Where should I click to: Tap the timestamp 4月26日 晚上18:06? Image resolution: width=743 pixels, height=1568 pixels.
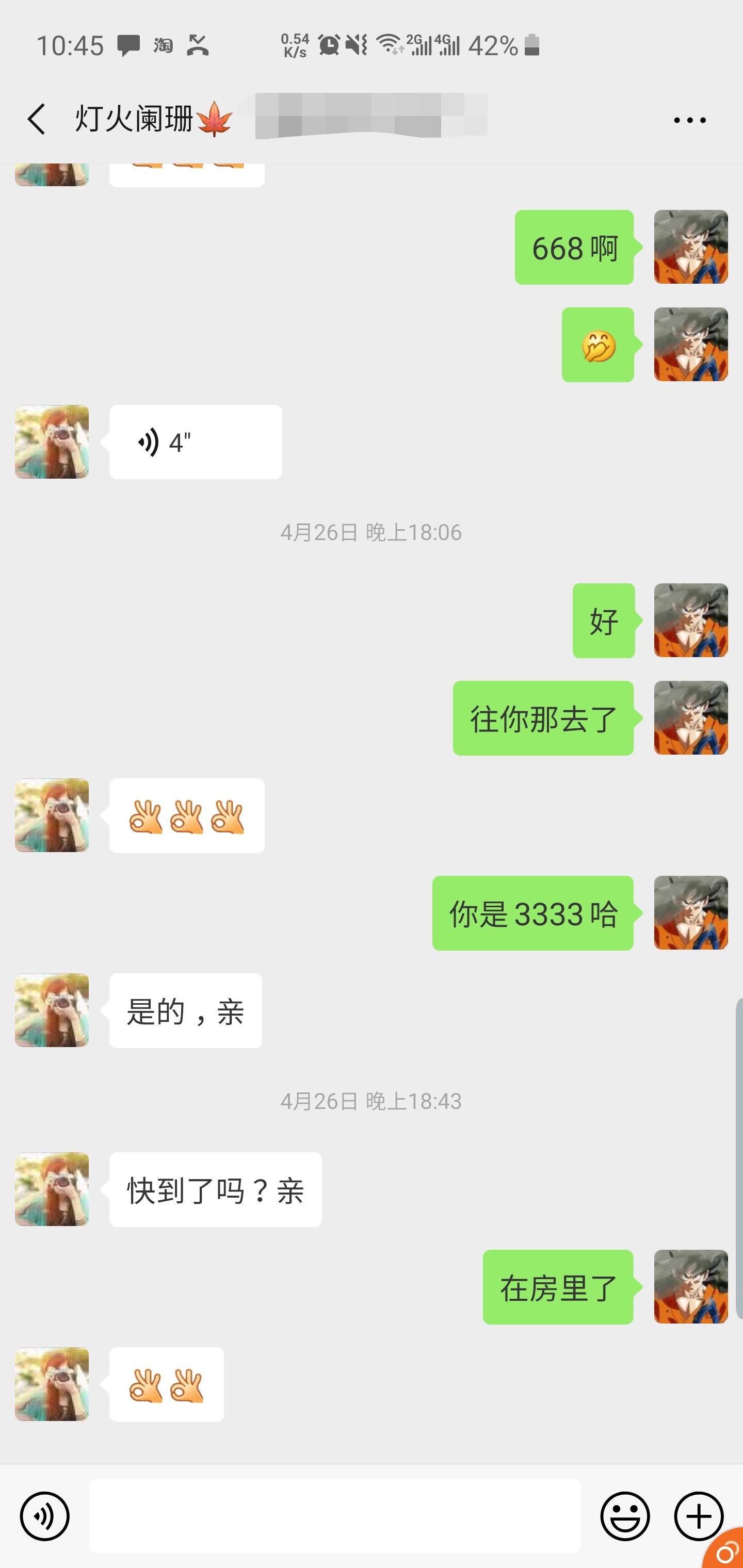tap(372, 532)
